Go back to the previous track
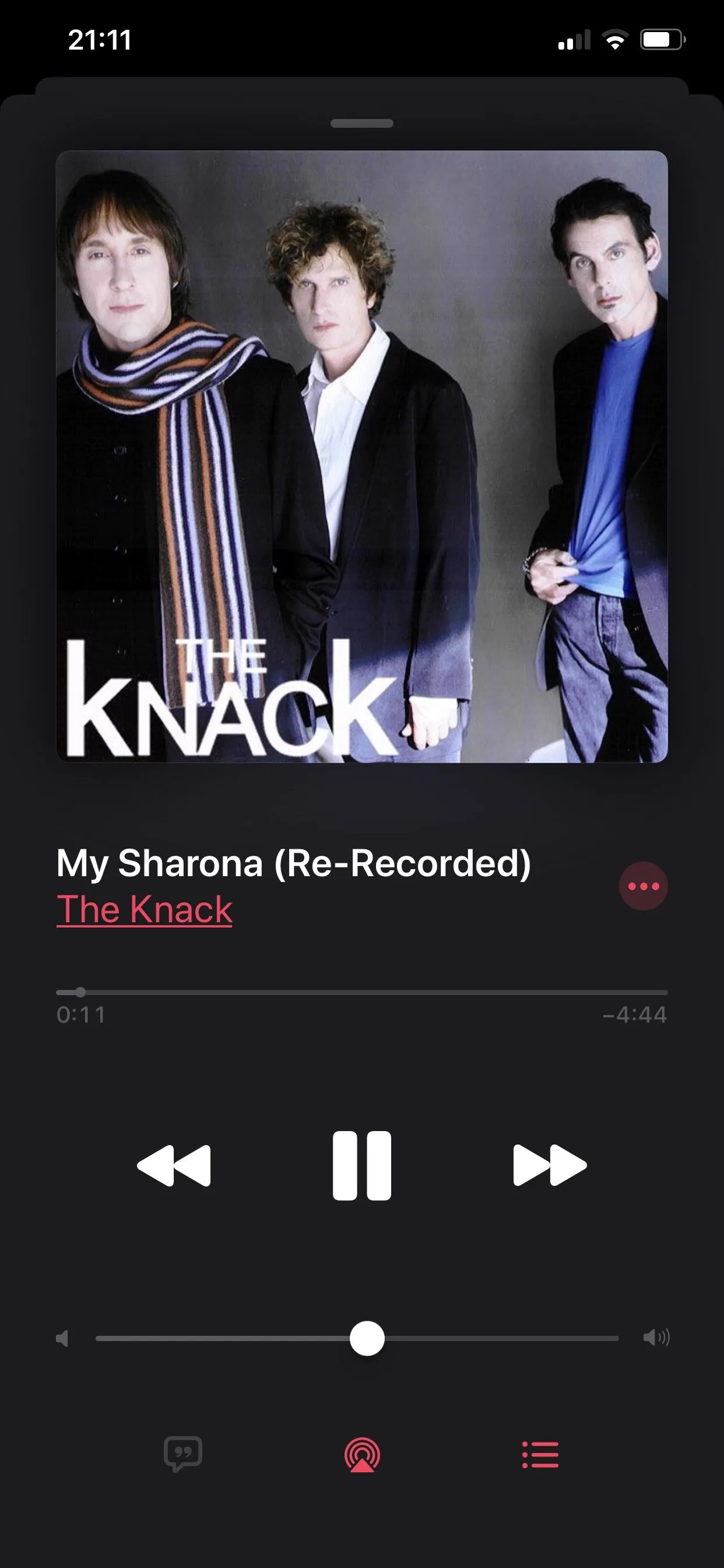The width and height of the screenshot is (724, 1568). point(174,1165)
